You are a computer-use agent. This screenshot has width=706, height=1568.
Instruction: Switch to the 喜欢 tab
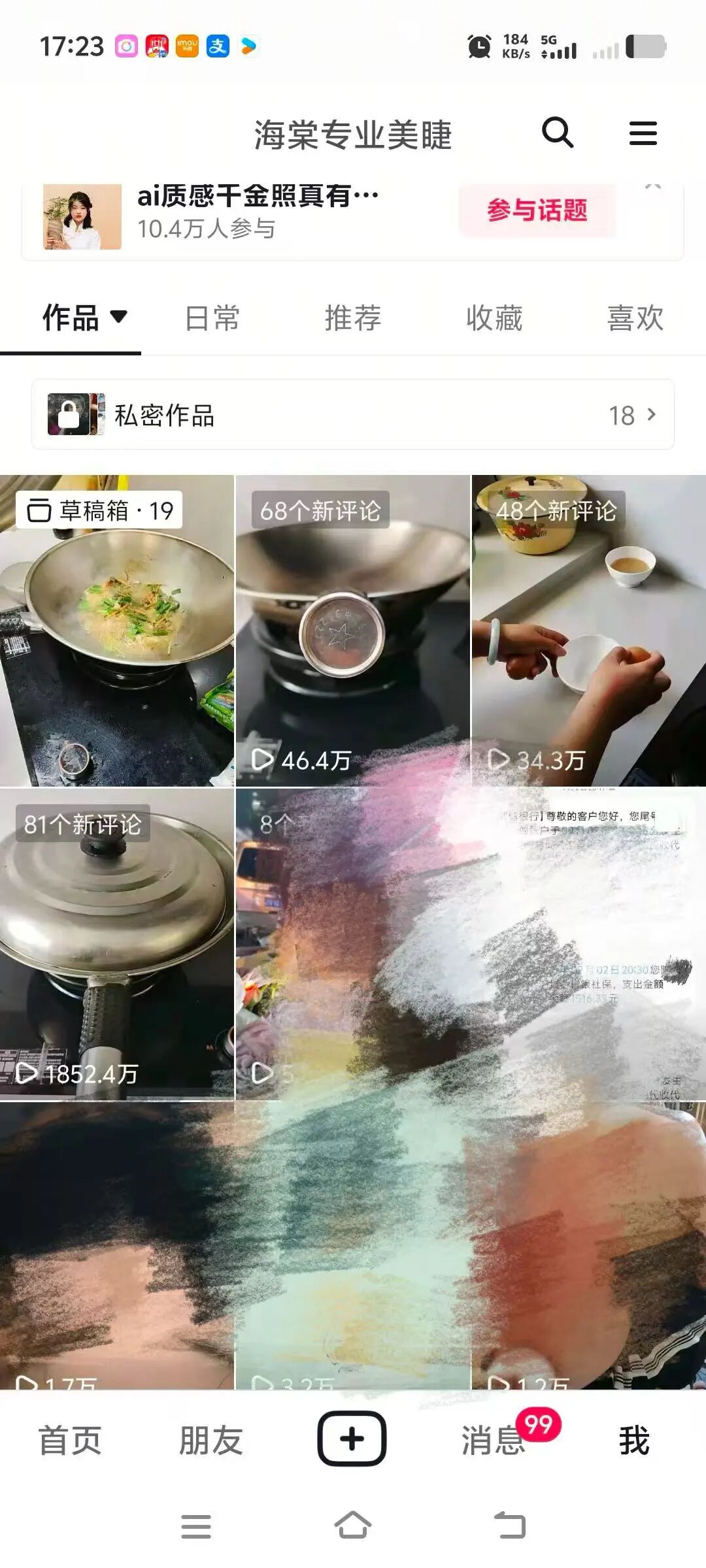click(x=635, y=318)
